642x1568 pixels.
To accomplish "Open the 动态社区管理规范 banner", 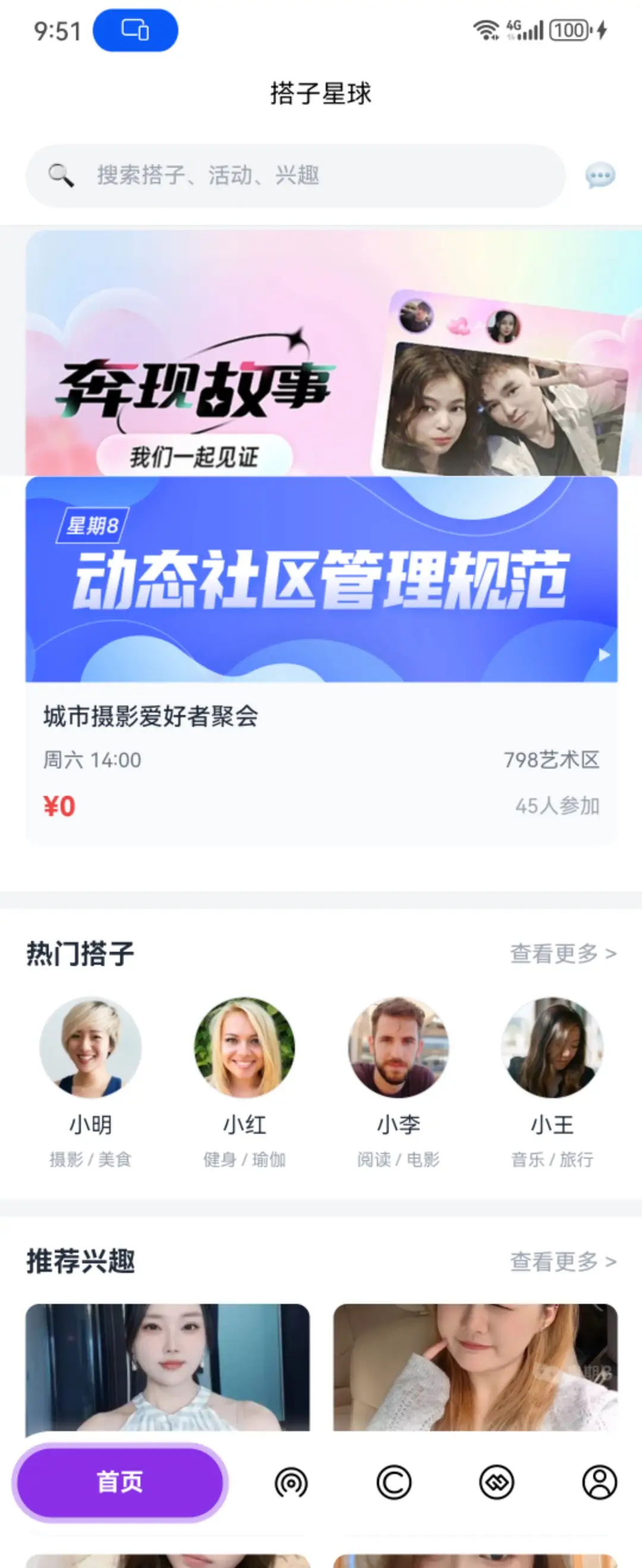I will click(322, 578).
